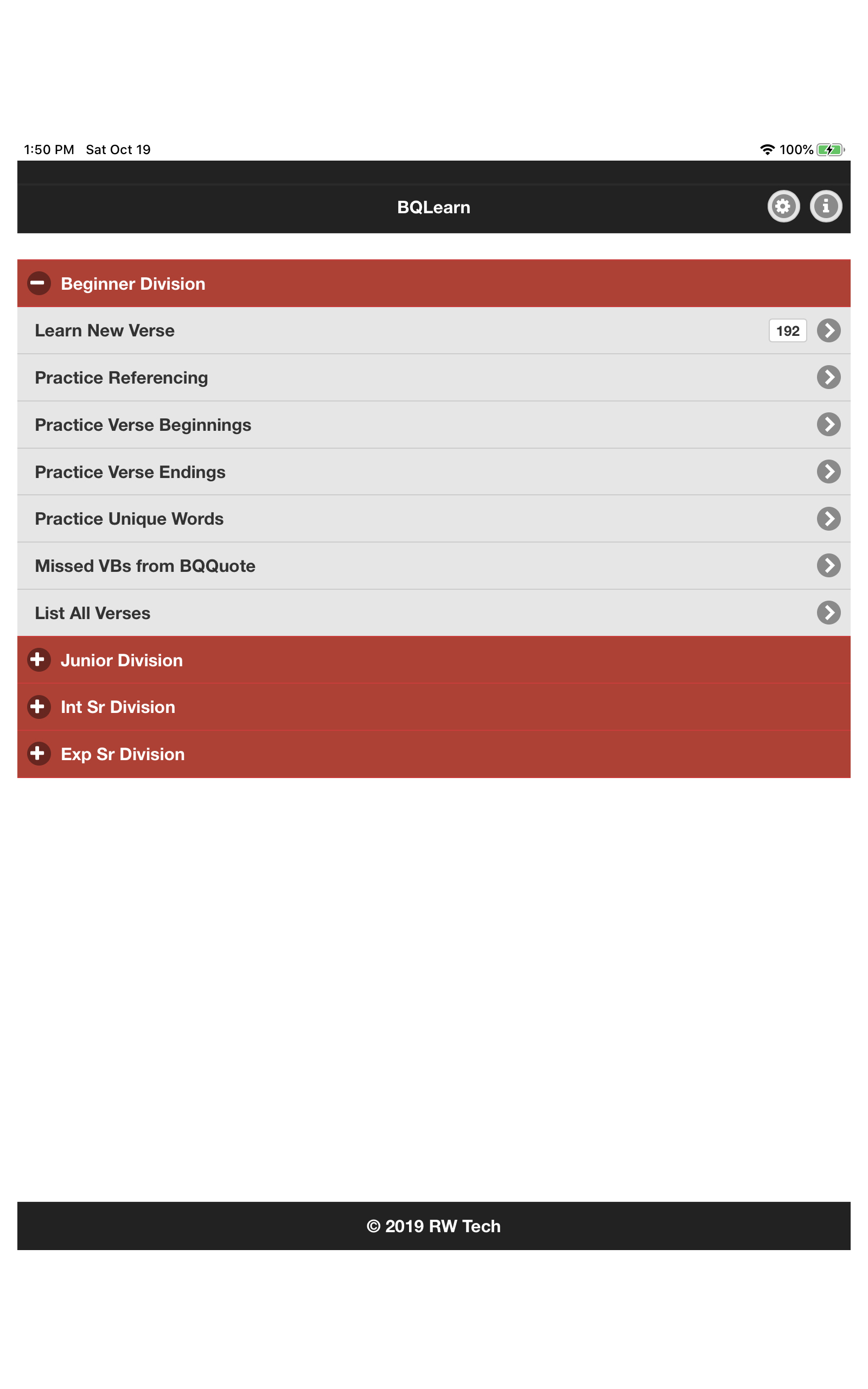
Task: Open the settings gear icon
Action: pyautogui.click(x=783, y=206)
